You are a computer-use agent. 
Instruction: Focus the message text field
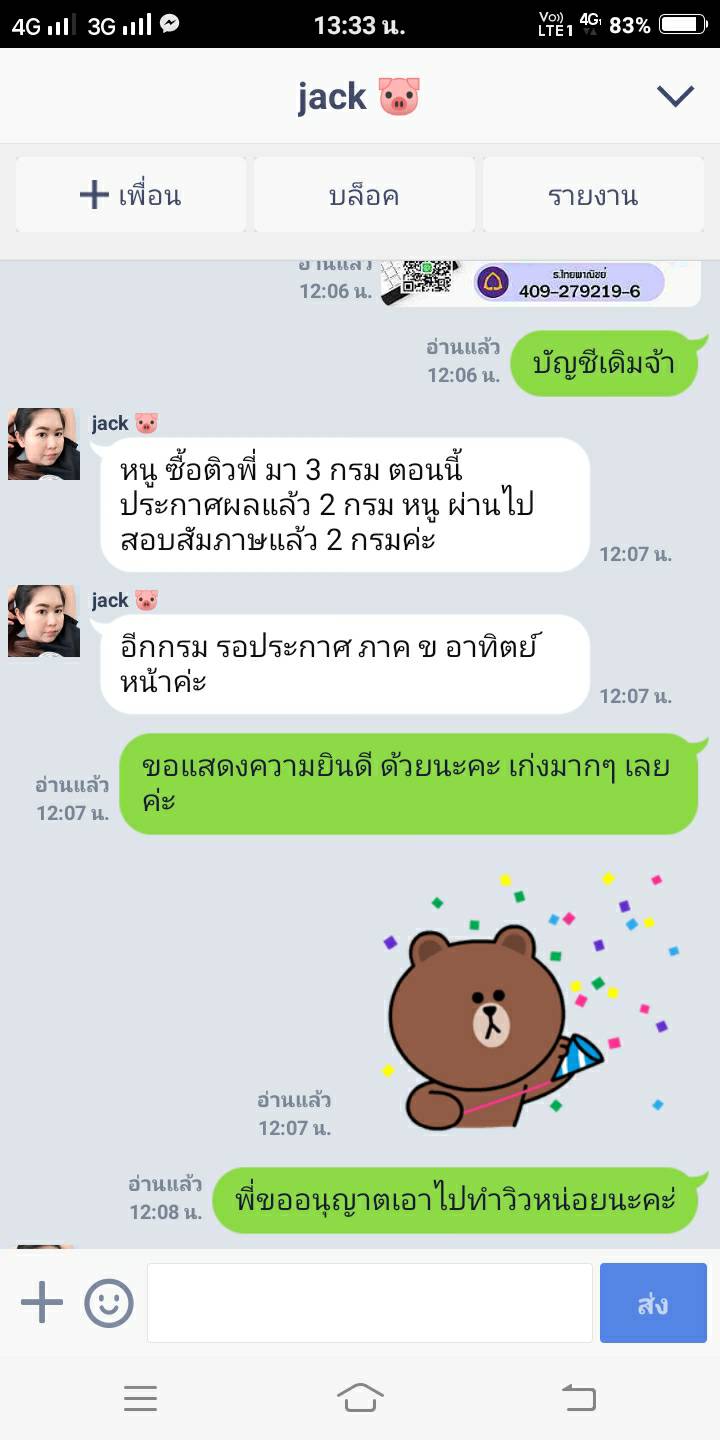370,1303
